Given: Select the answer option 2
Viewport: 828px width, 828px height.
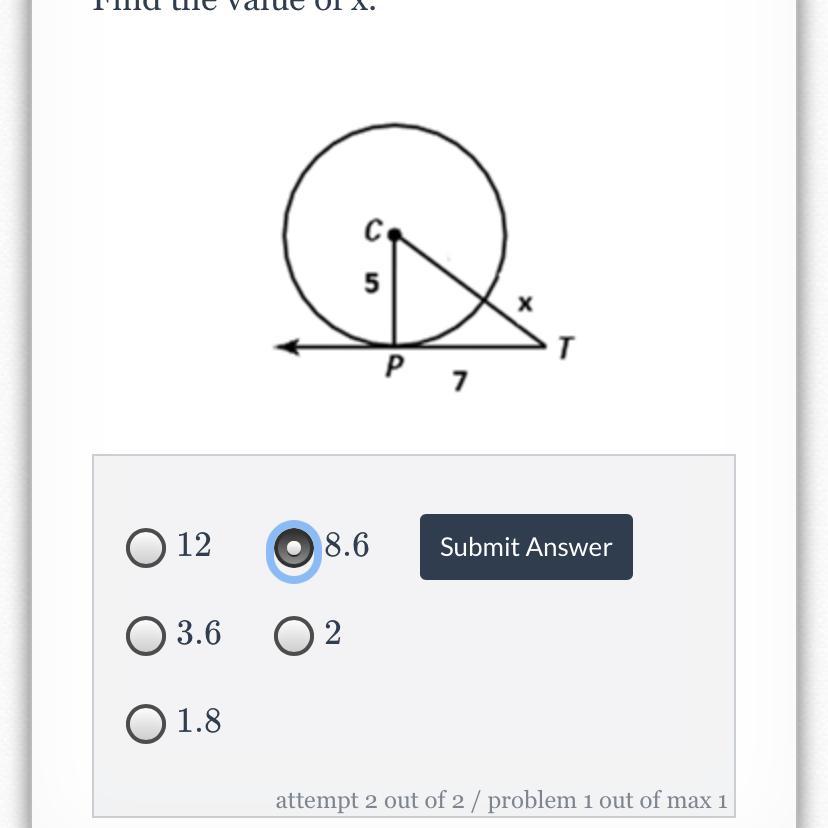Looking at the screenshot, I should point(294,635).
